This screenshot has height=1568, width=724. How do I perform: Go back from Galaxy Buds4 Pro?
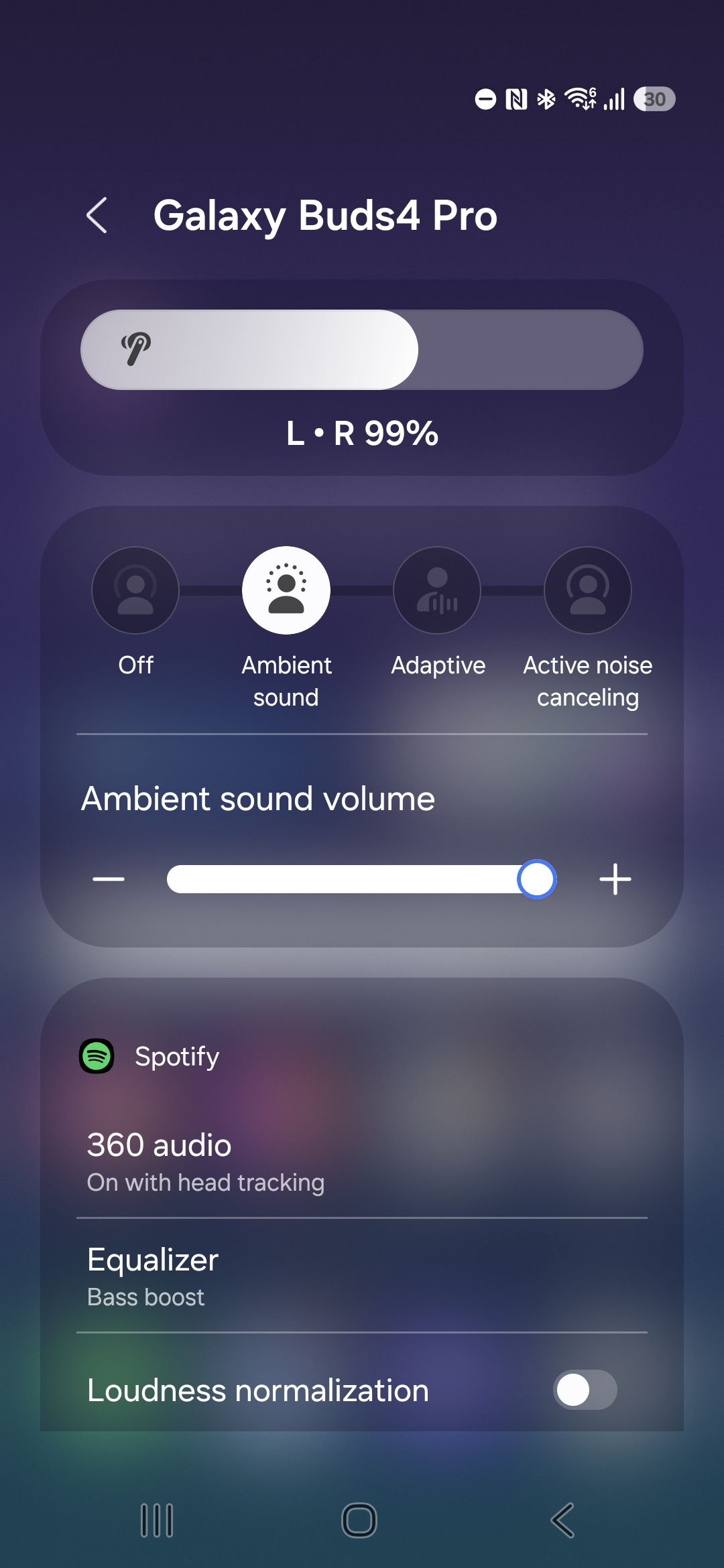click(97, 216)
